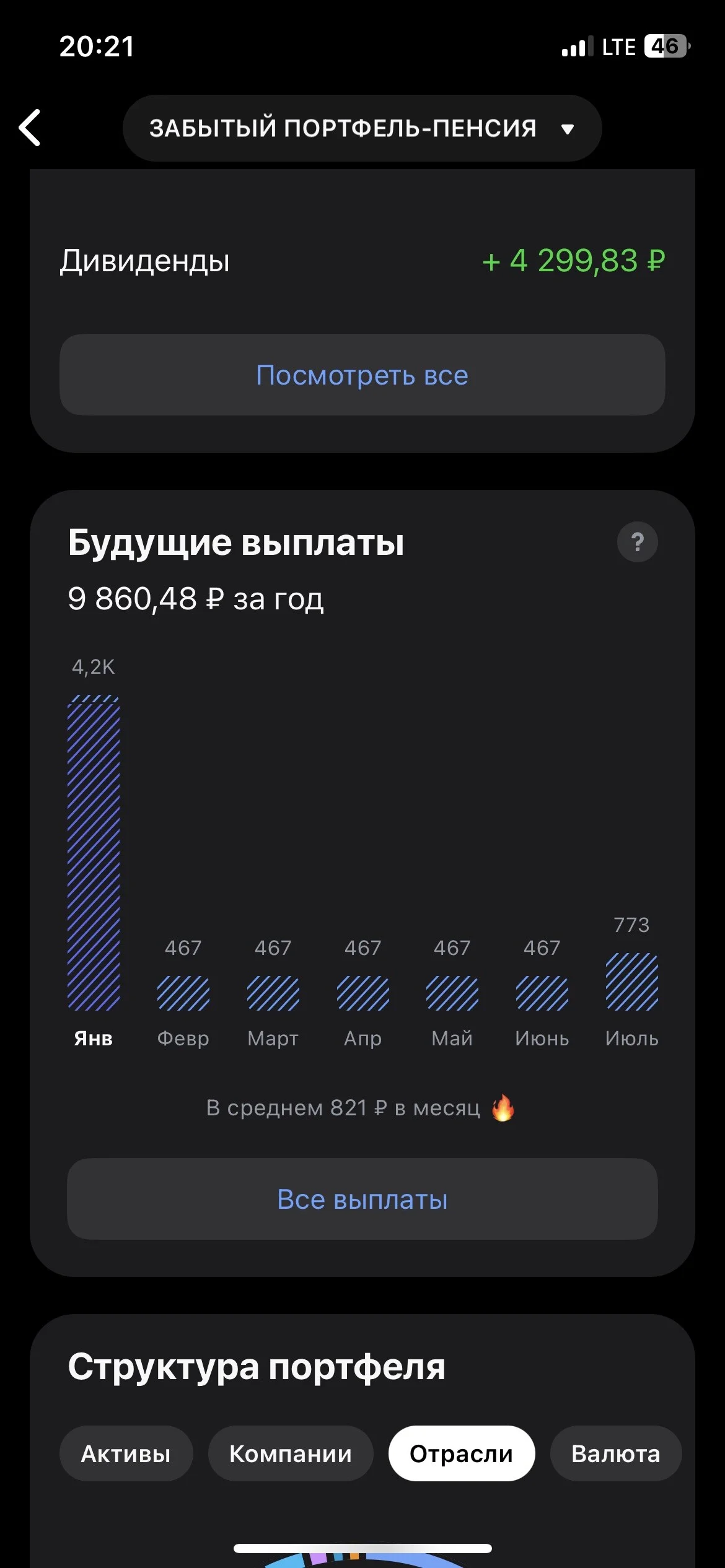Switch to the Валюта structure tab

(616, 1453)
